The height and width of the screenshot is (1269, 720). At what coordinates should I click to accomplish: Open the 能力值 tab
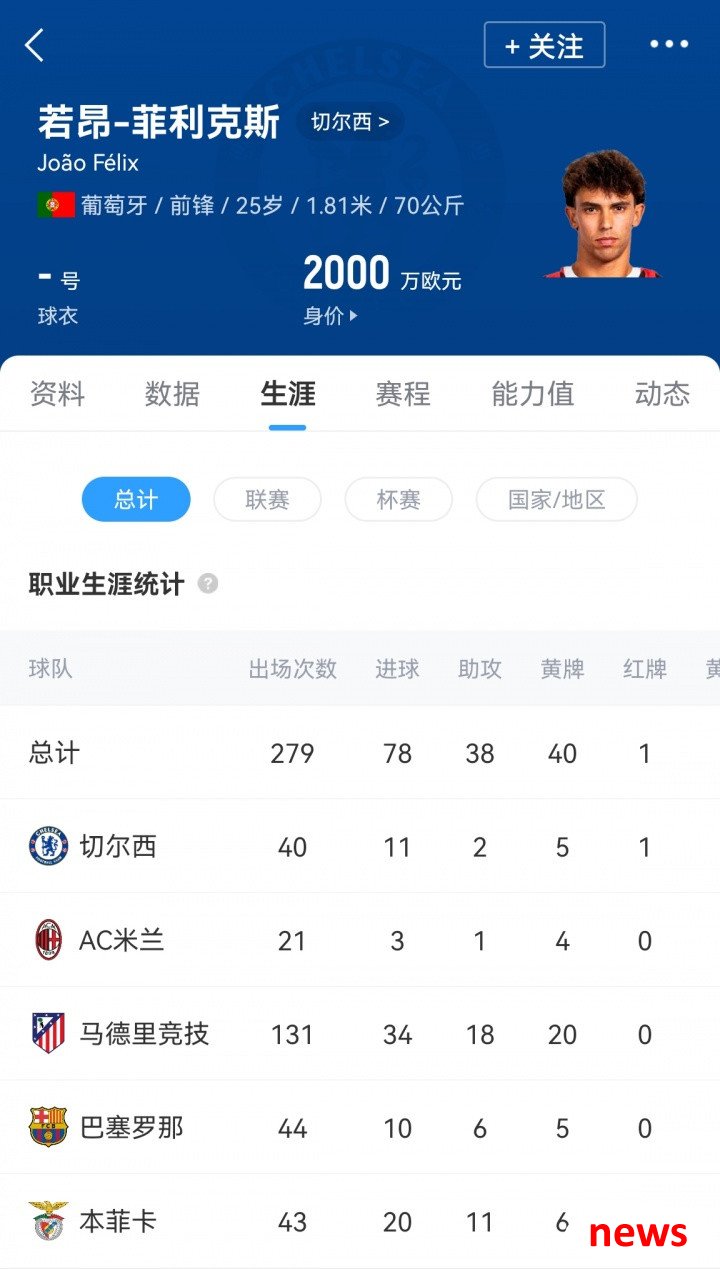click(533, 394)
